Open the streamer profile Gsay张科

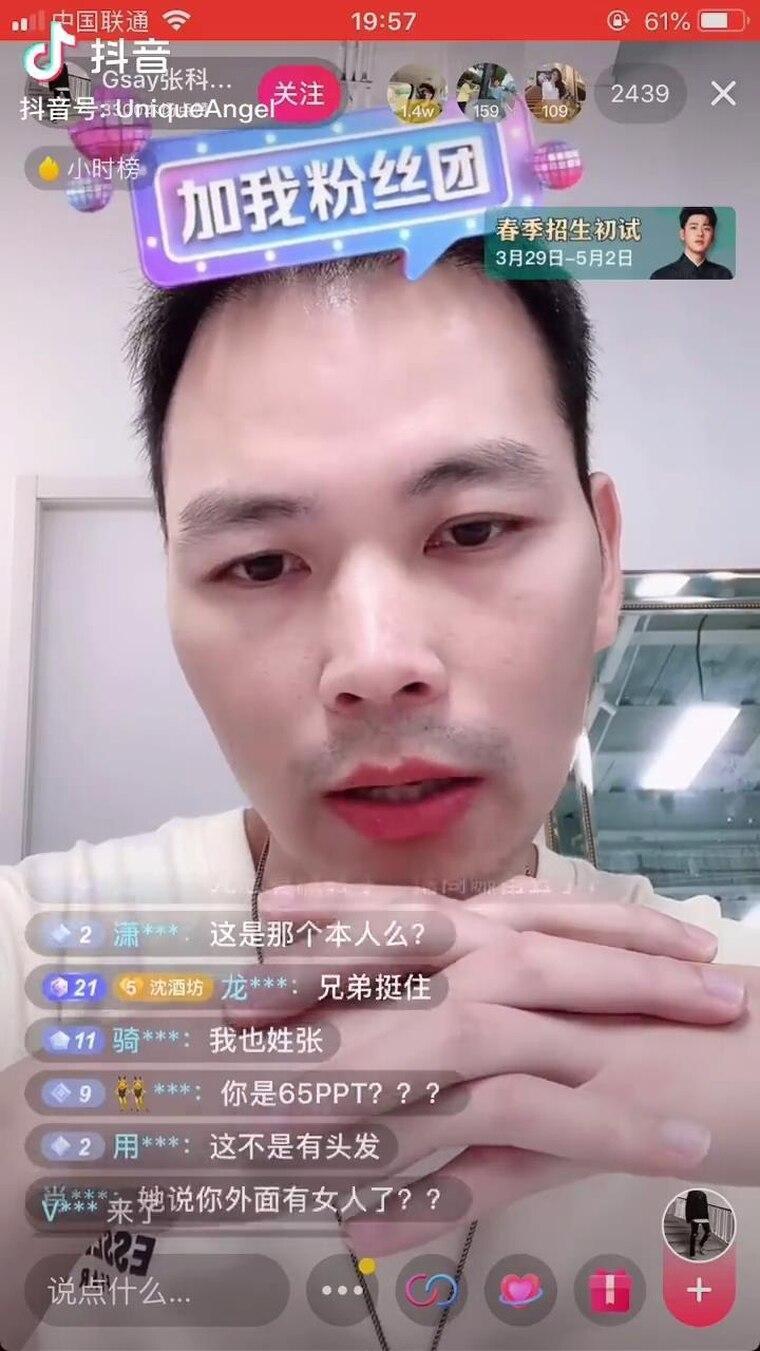click(x=165, y=82)
